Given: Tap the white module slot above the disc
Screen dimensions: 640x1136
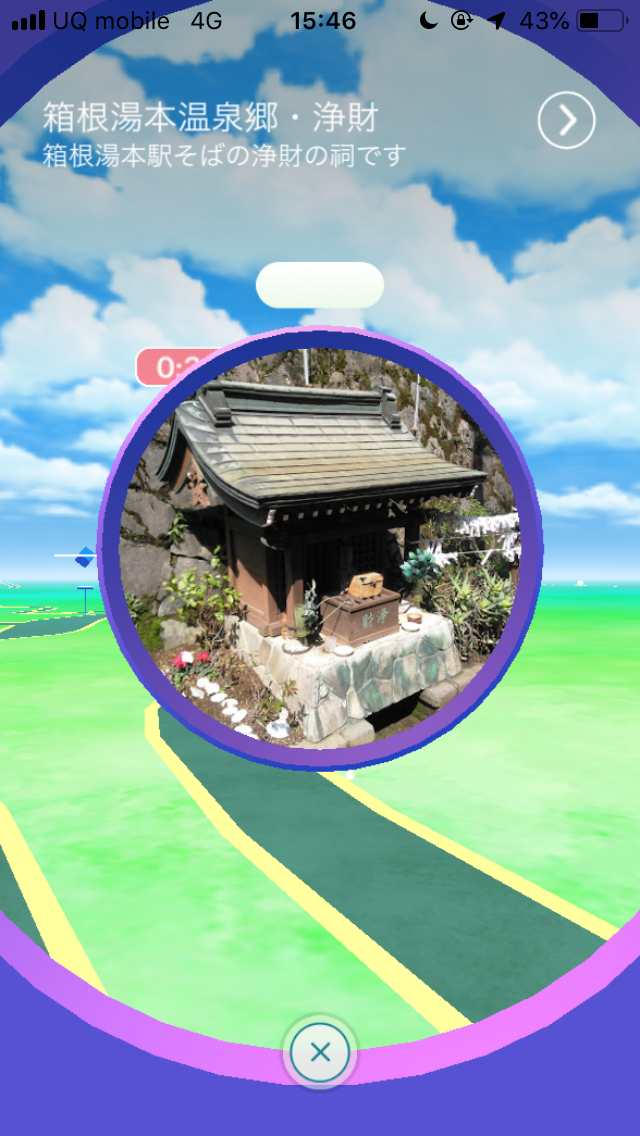Looking at the screenshot, I should (x=320, y=285).
